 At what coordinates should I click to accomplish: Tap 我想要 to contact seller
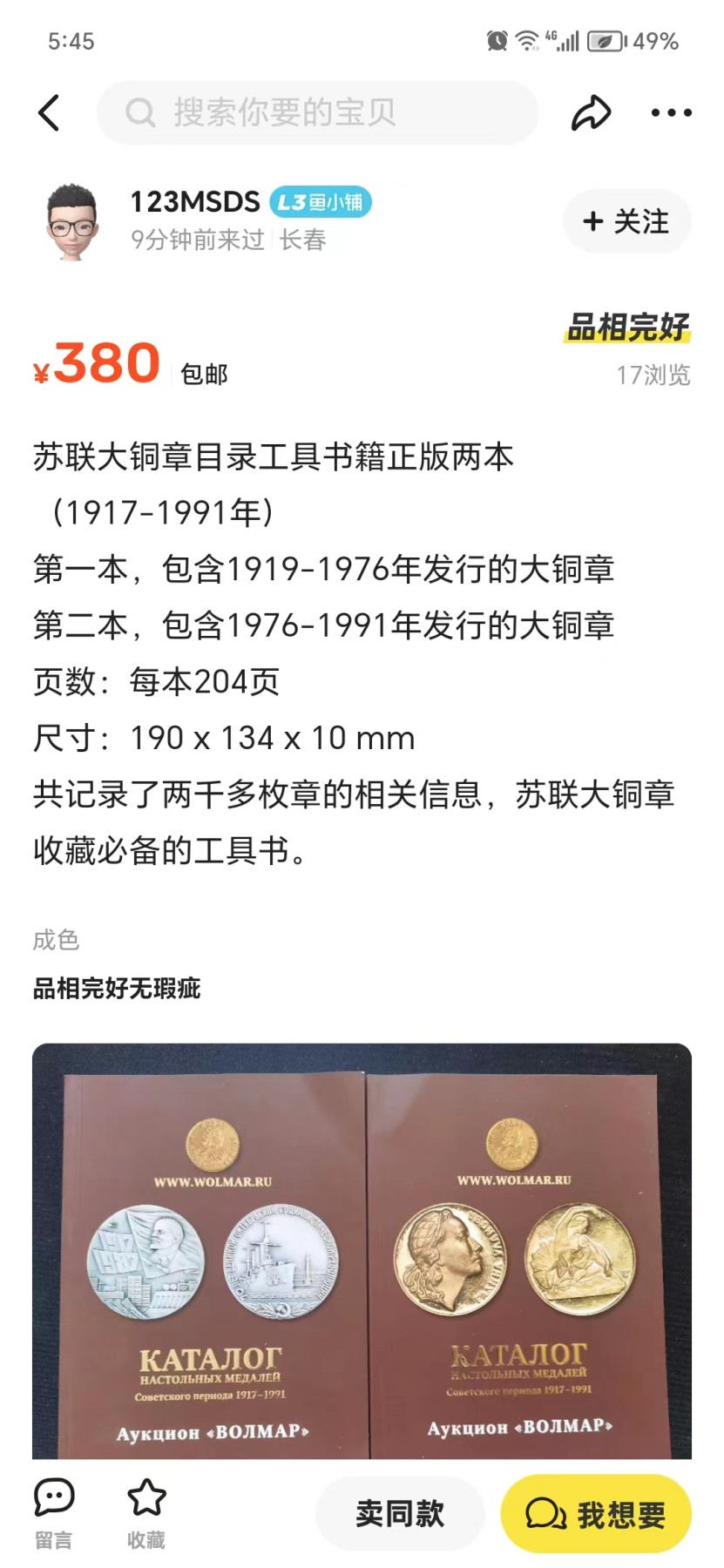coord(596,1514)
